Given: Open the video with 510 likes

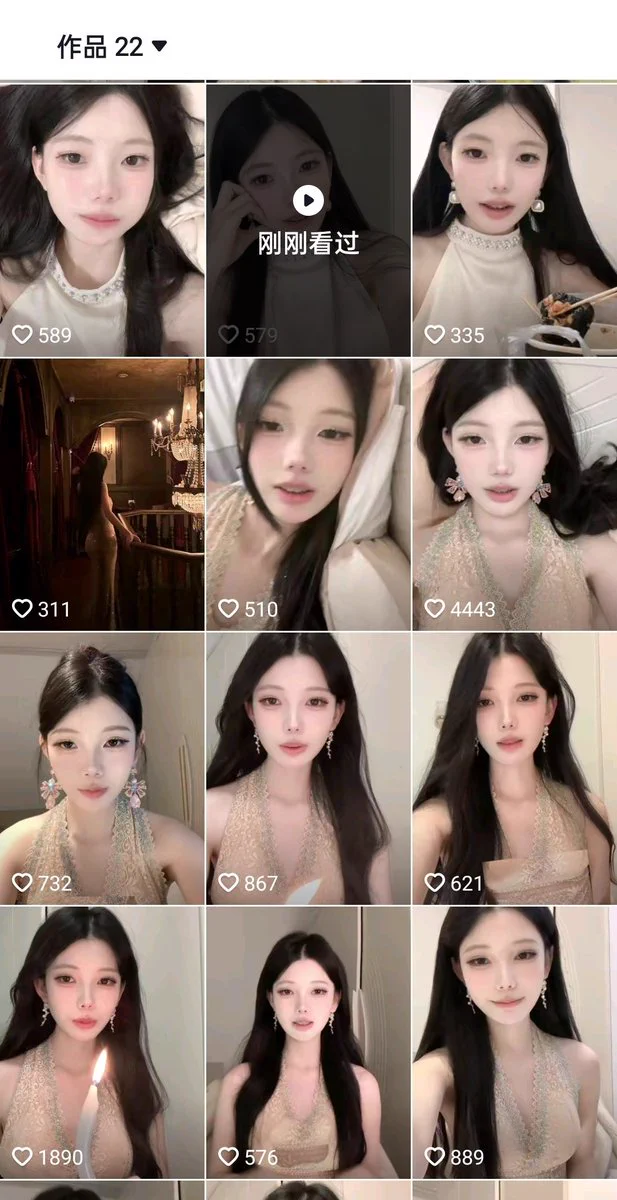Looking at the screenshot, I should click(x=308, y=494).
